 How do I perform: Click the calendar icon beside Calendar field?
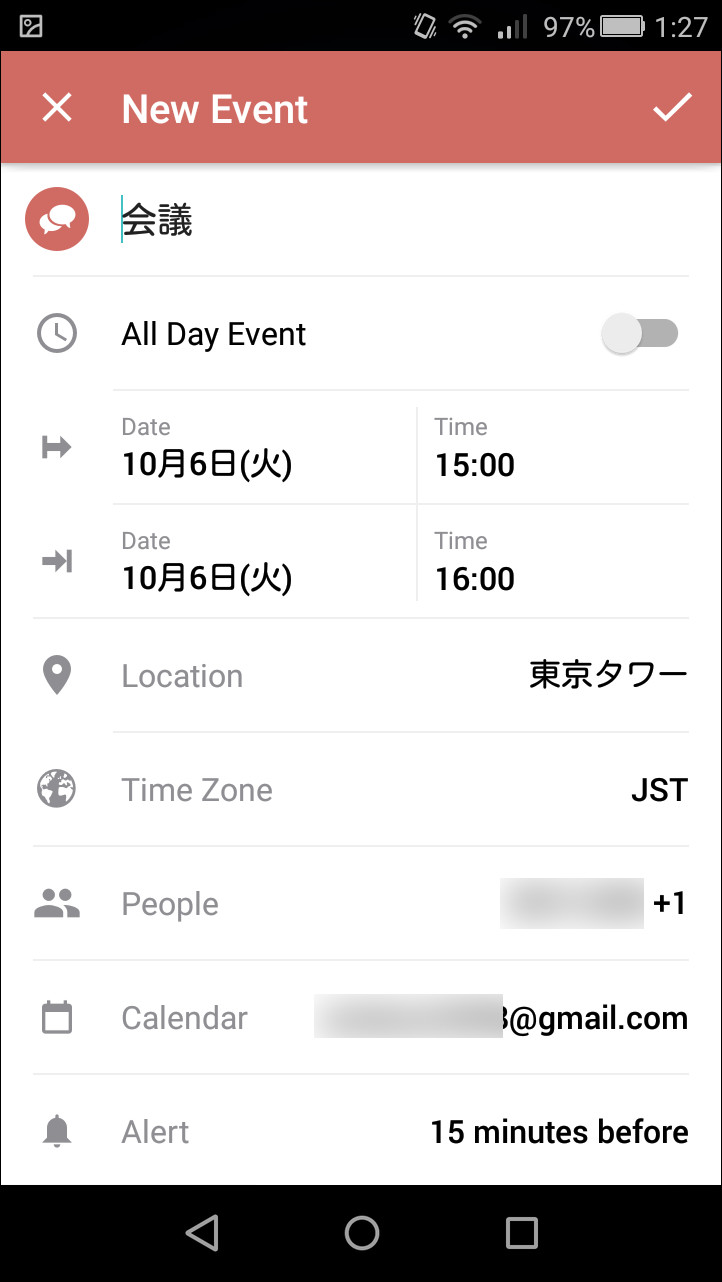(57, 1017)
